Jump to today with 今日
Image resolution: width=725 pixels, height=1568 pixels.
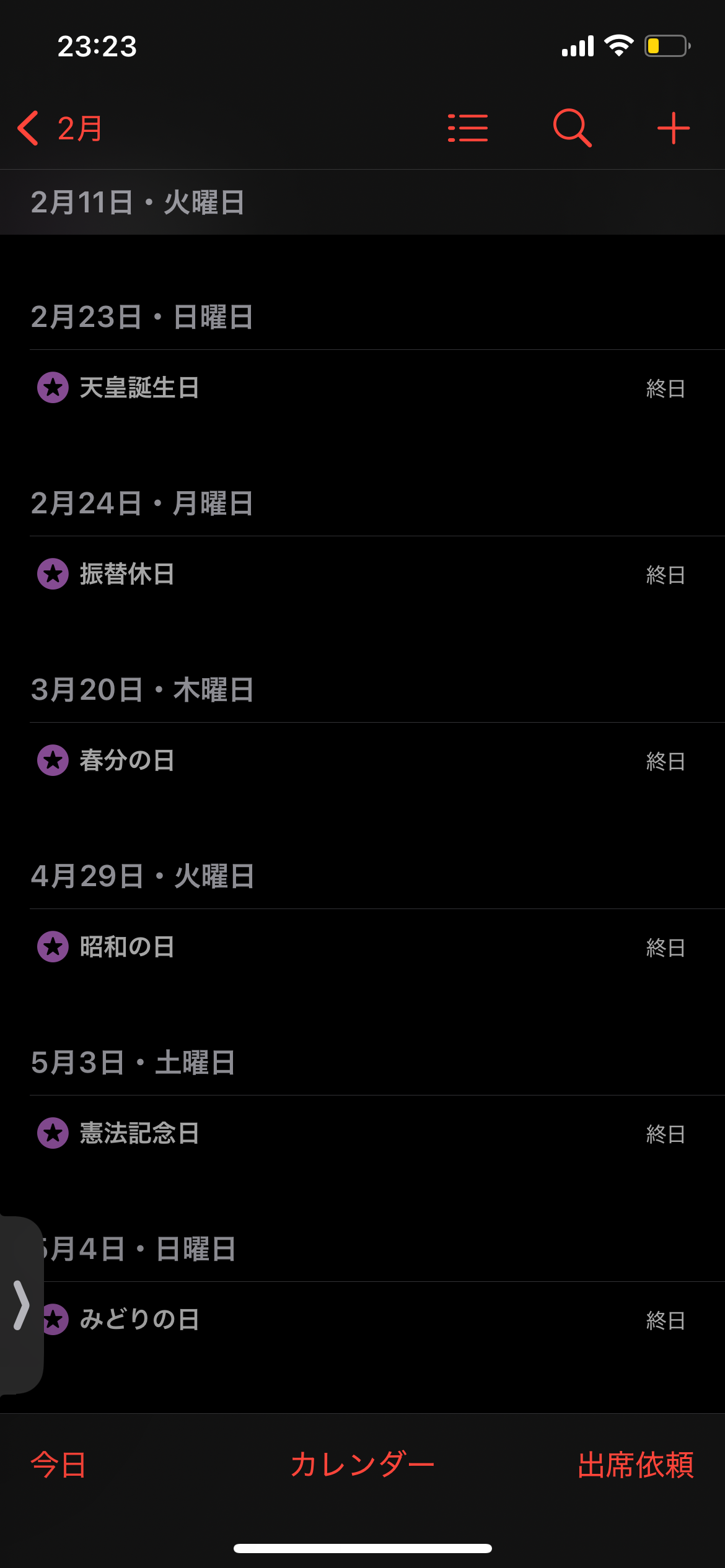(58, 1465)
